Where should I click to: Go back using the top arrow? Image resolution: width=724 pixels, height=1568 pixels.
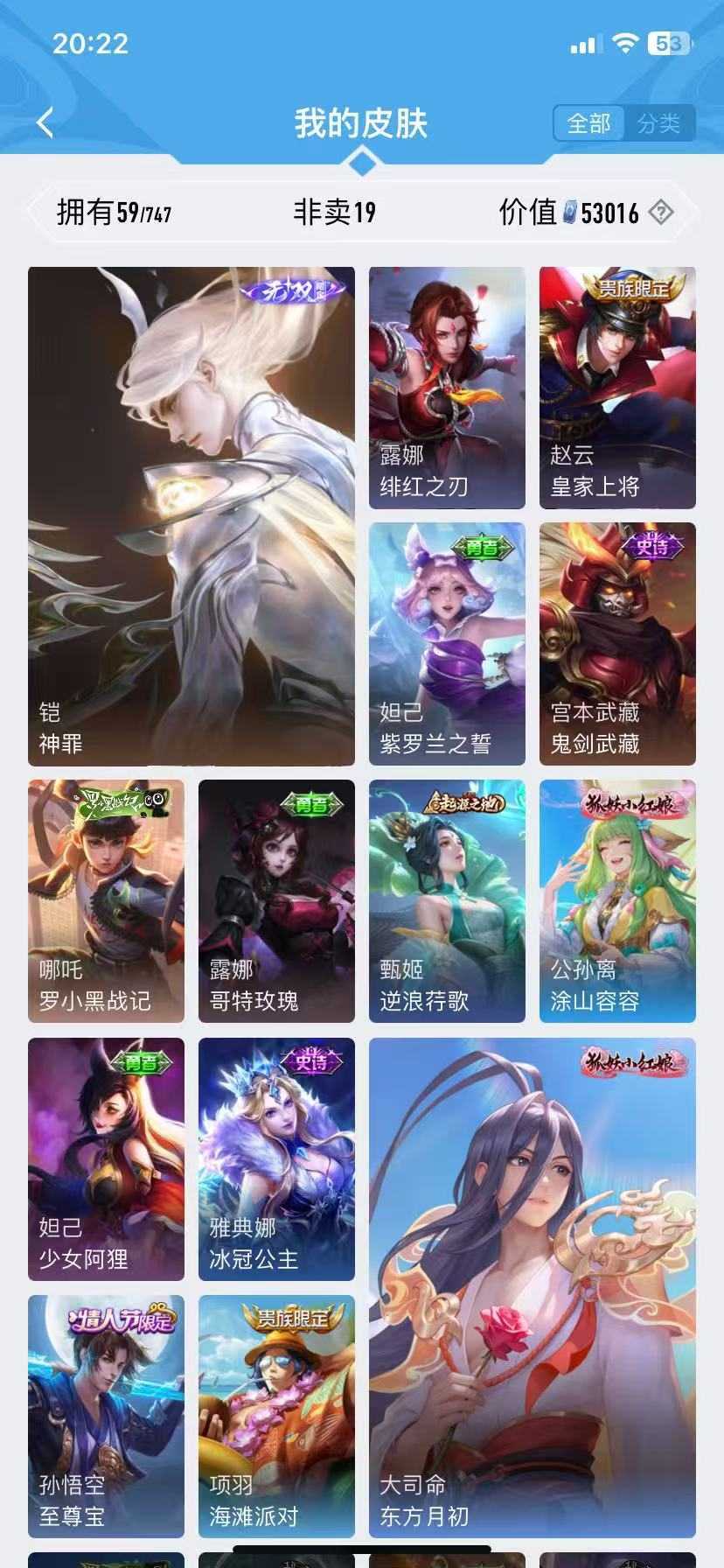pyautogui.click(x=45, y=122)
